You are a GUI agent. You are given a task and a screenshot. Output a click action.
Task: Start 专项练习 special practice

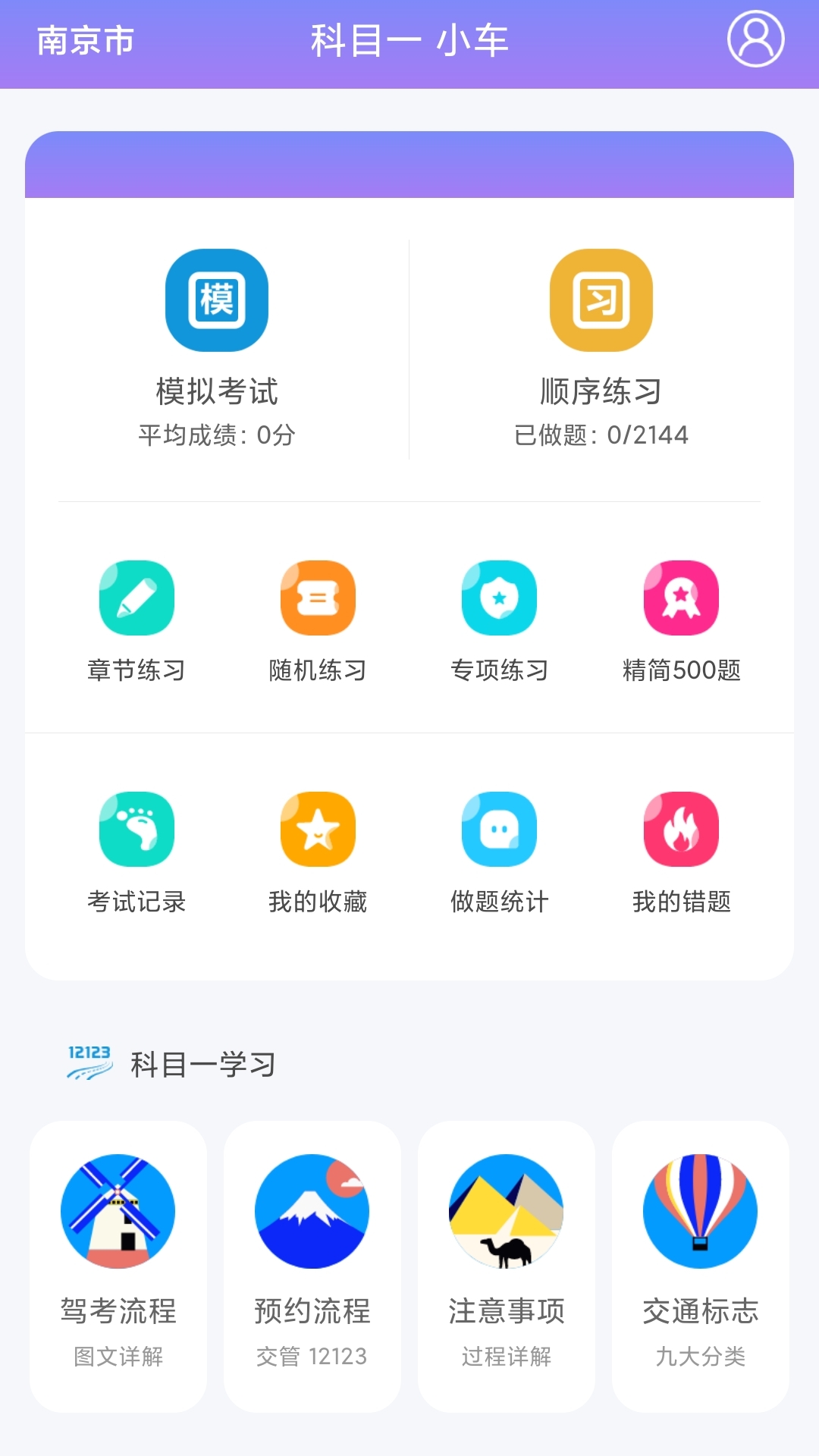(x=499, y=598)
